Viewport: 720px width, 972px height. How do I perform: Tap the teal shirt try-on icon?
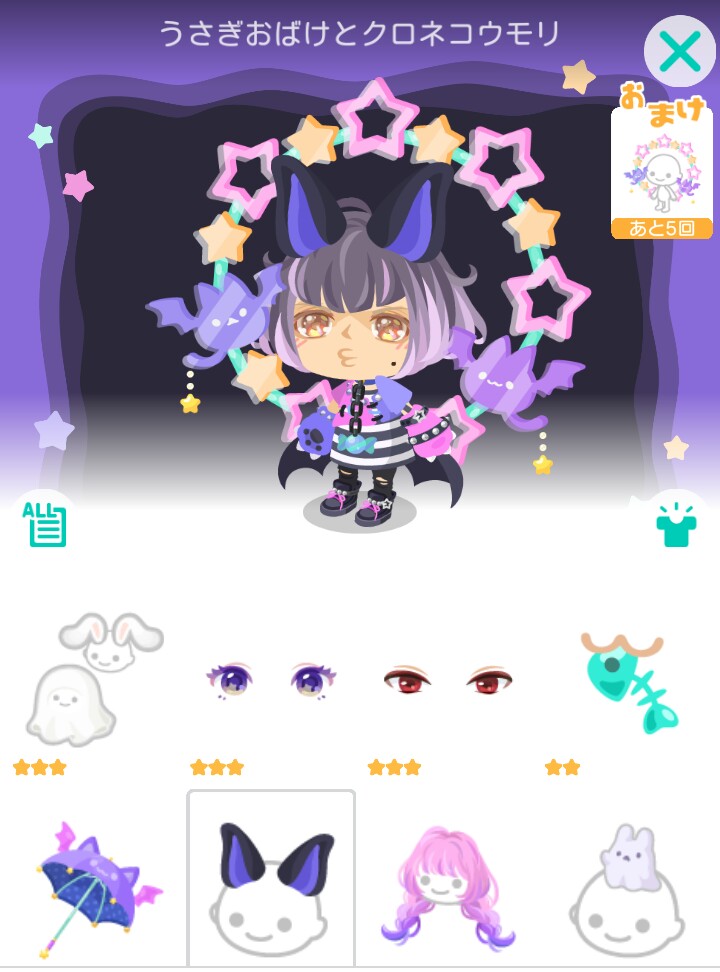click(674, 525)
